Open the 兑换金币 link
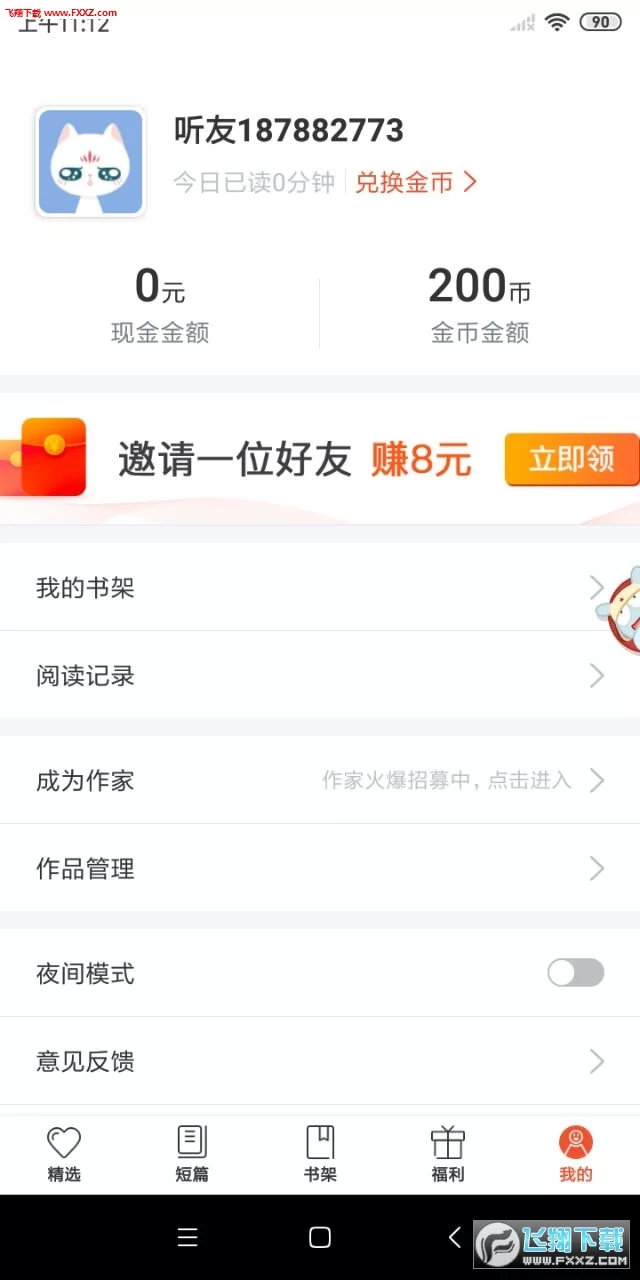The width and height of the screenshot is (640, 1280). pyautogui.click(x=415, y=182)
